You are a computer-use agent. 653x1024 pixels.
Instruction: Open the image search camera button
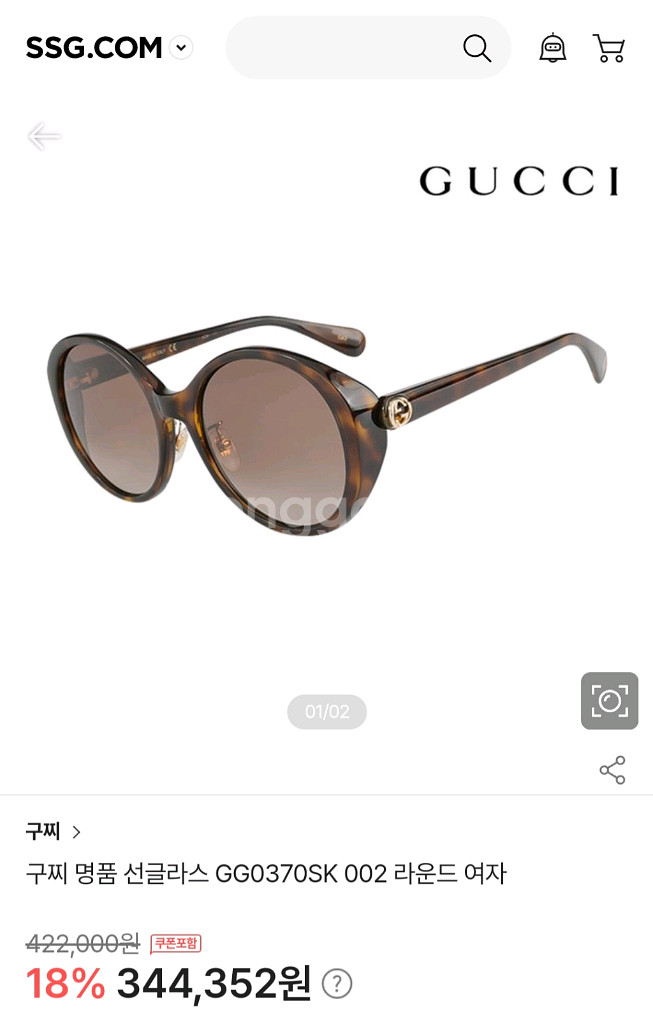[x=610, y=701]
